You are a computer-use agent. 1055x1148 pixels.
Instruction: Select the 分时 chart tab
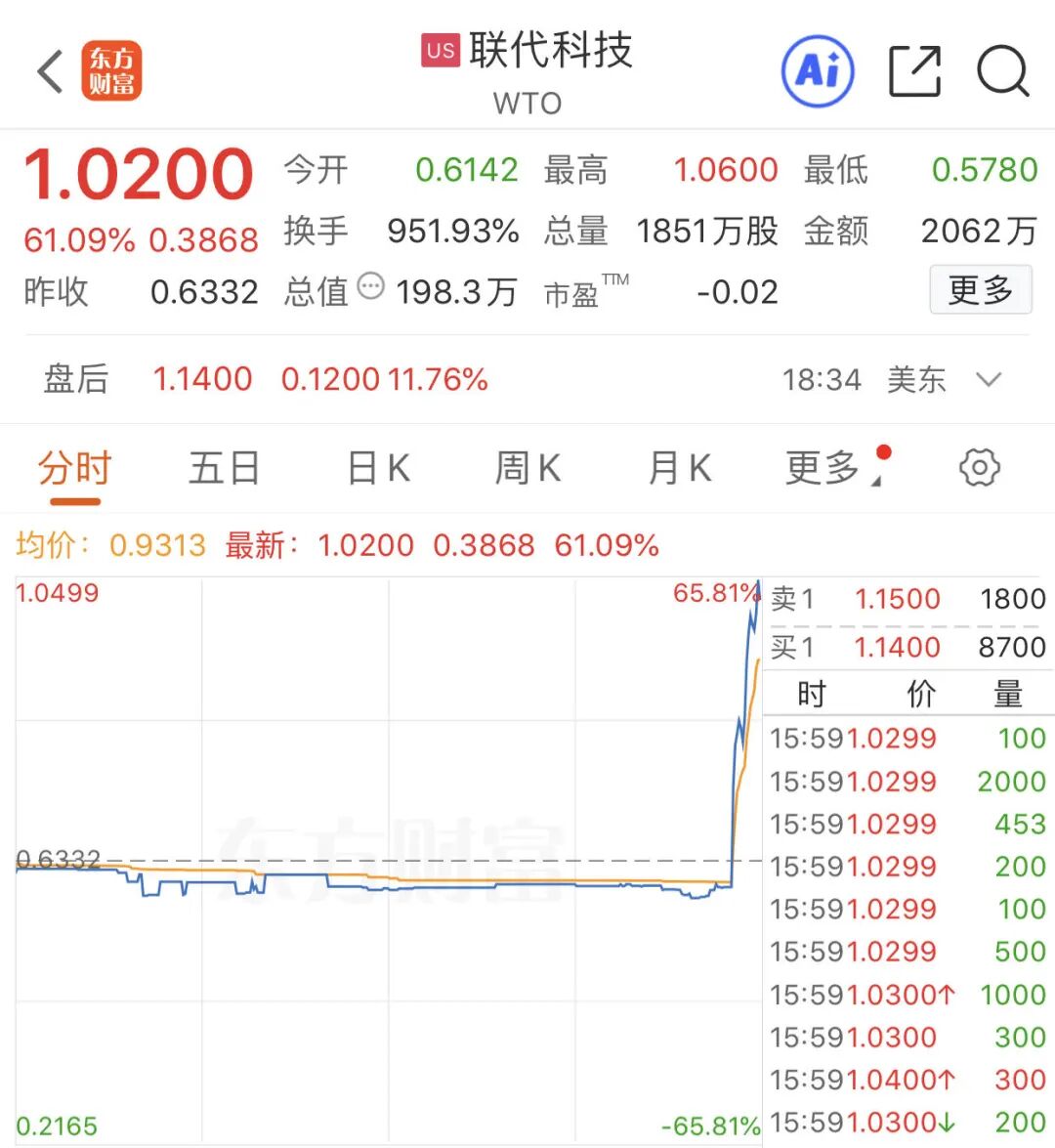75,469
